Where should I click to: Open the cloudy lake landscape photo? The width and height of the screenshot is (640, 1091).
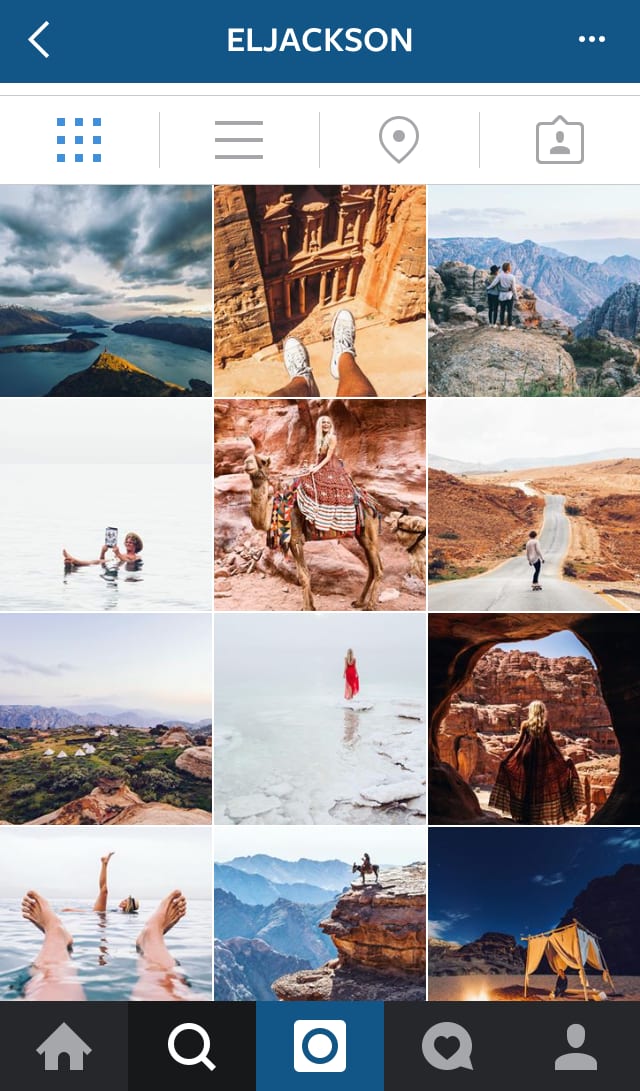point(106,291)
